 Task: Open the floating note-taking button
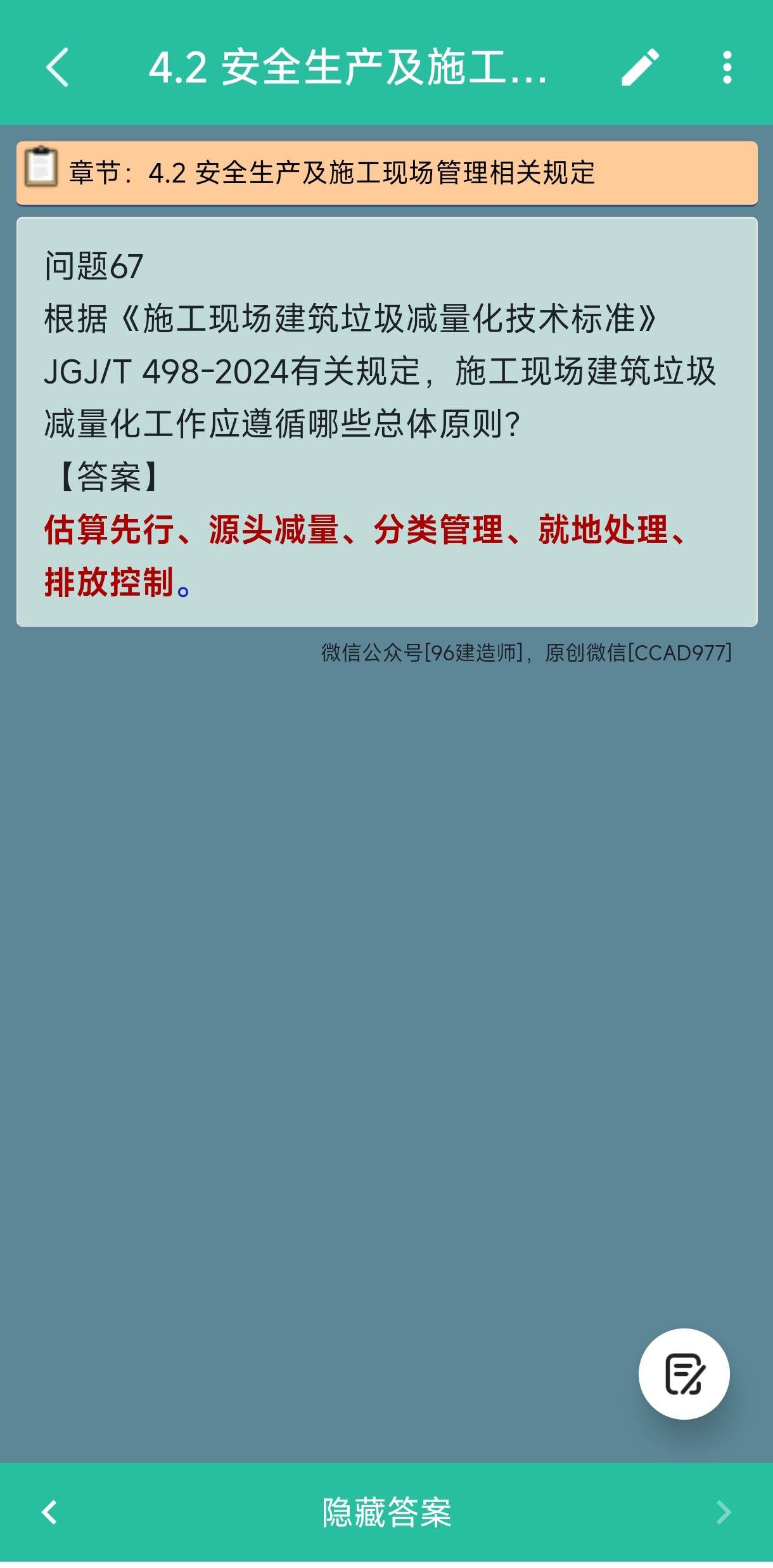pos(684,1373)
